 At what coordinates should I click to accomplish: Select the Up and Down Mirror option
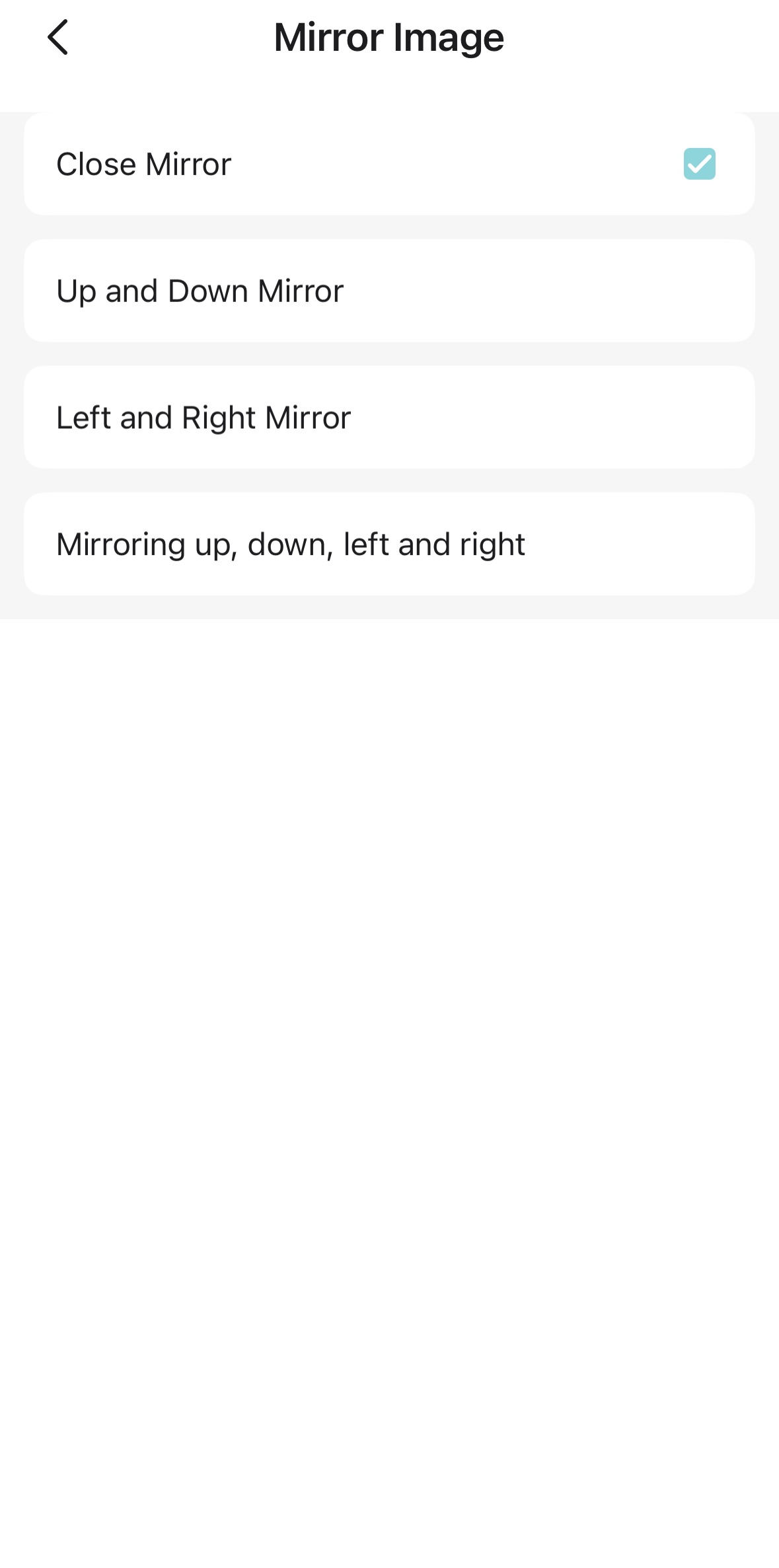pos(389,291)
